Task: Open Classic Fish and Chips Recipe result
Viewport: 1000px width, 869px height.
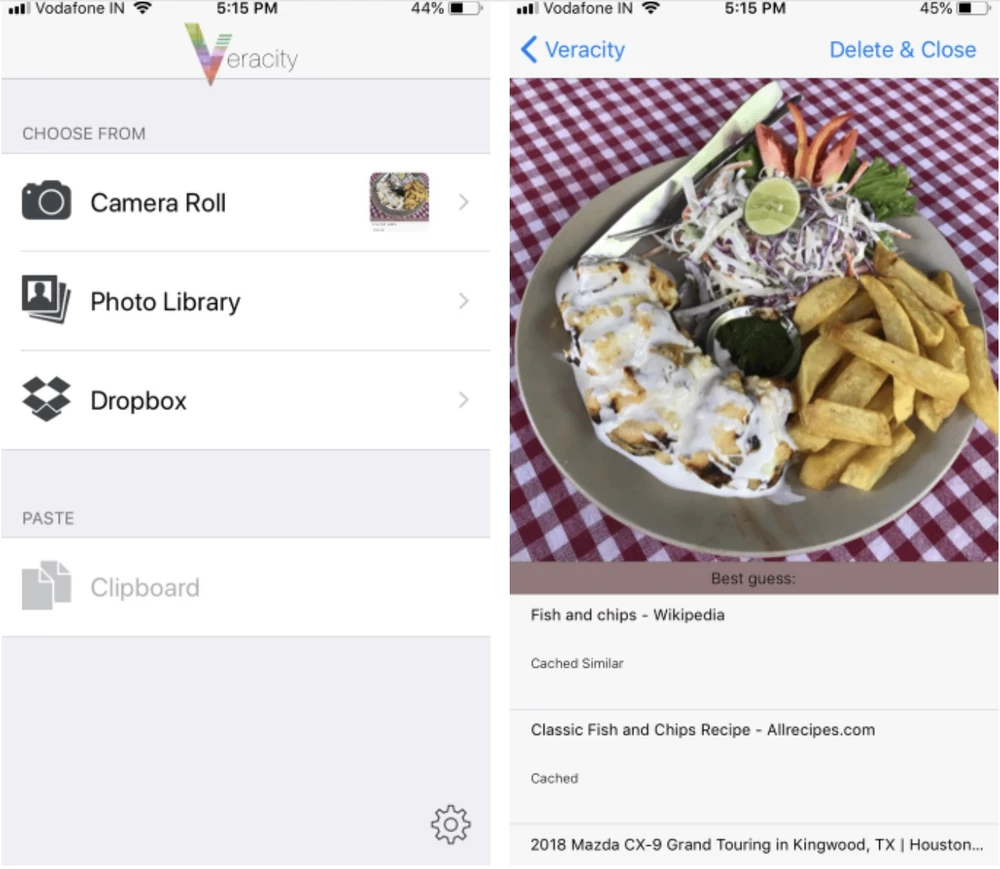Action: click(x=702, y=730)
